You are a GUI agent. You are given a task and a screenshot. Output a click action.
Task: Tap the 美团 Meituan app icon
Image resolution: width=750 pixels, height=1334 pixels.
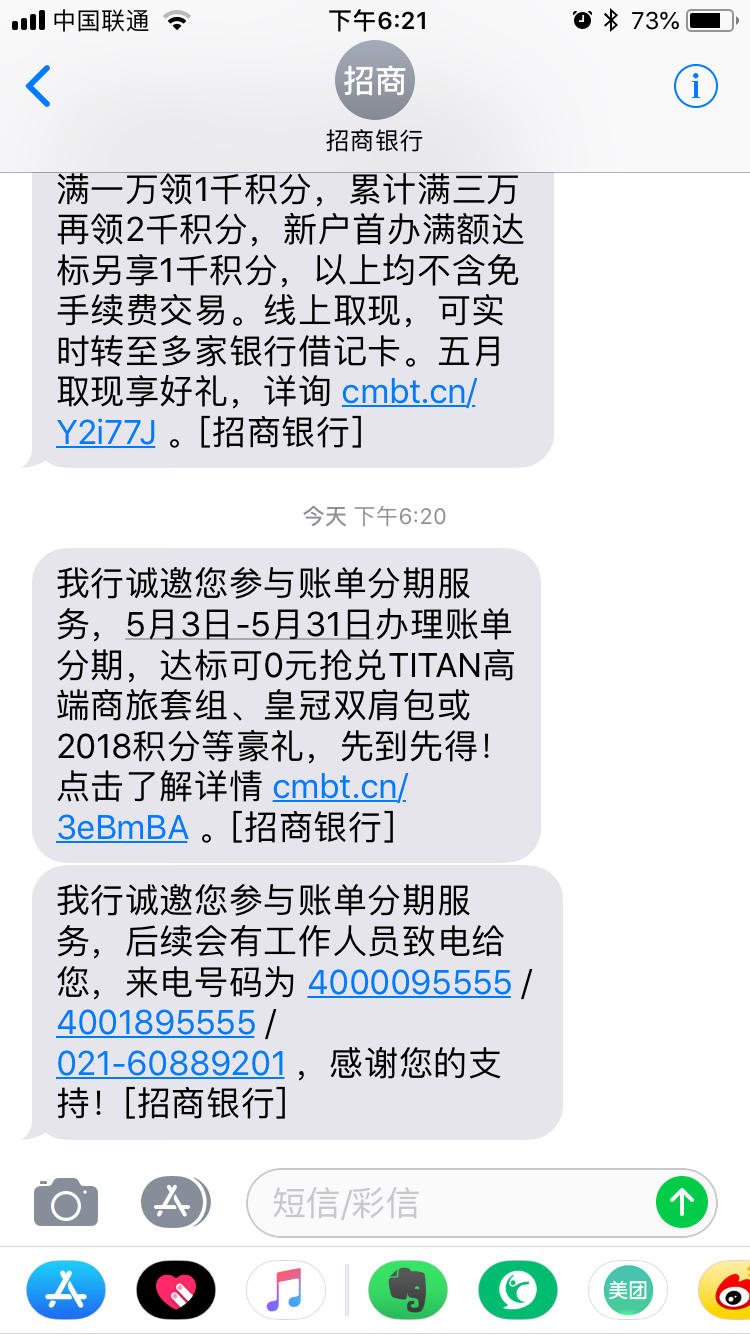click(628, 1290)
